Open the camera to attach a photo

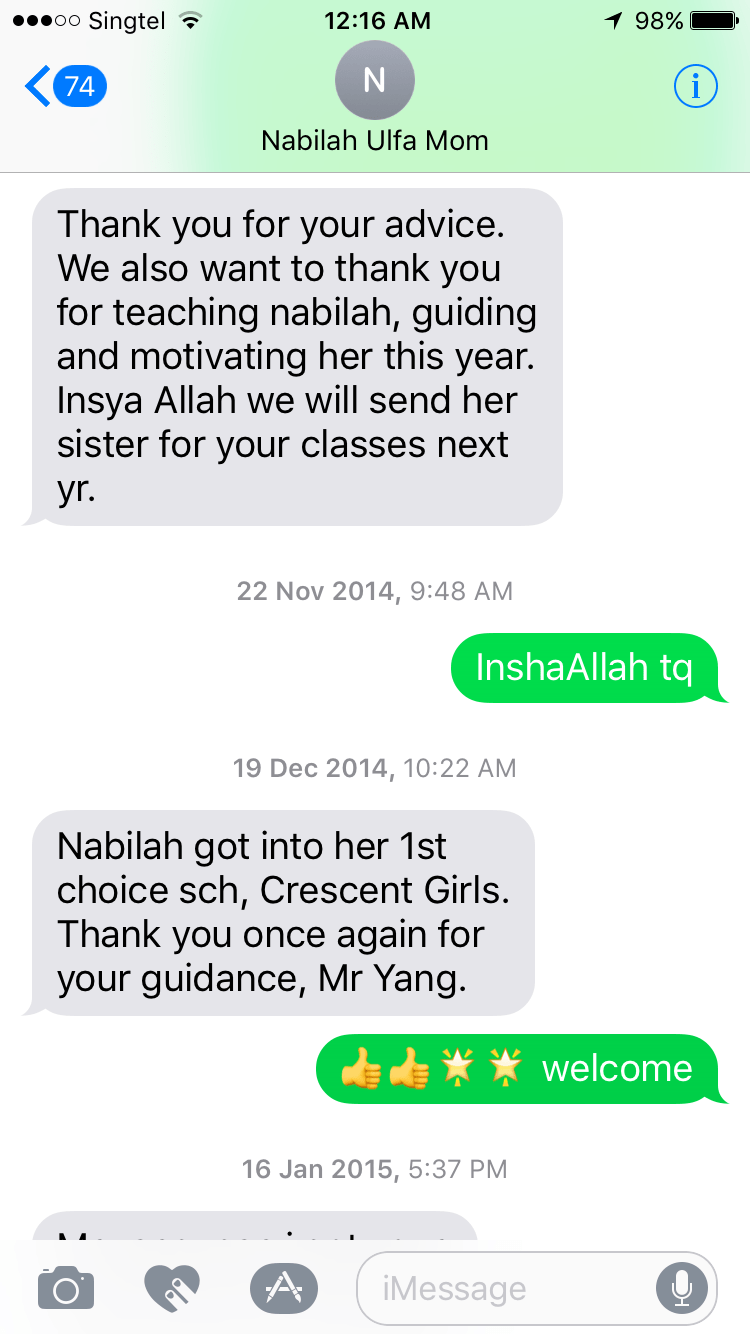66,1288
